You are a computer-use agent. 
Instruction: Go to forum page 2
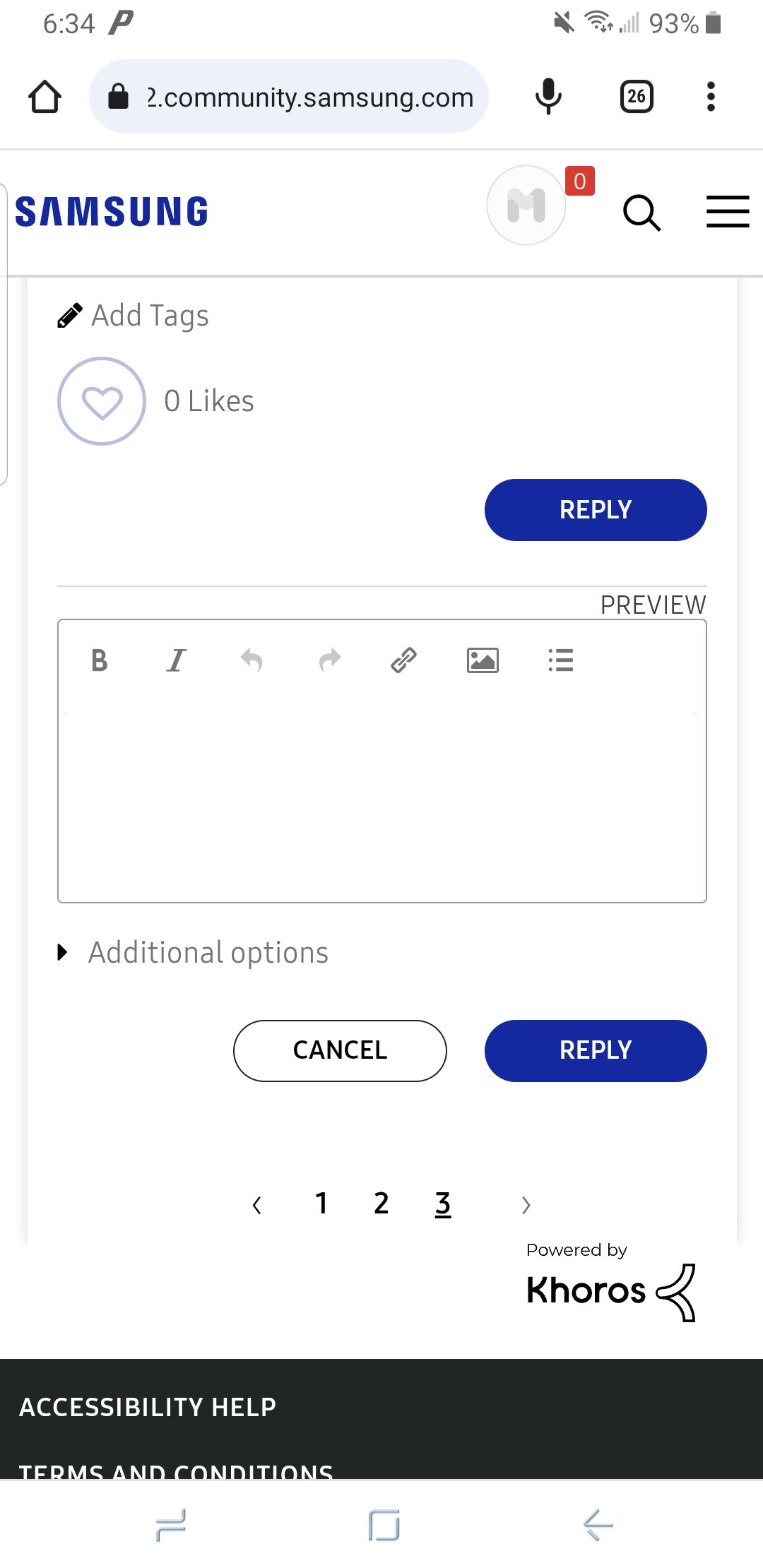[x=381, y=1204]
